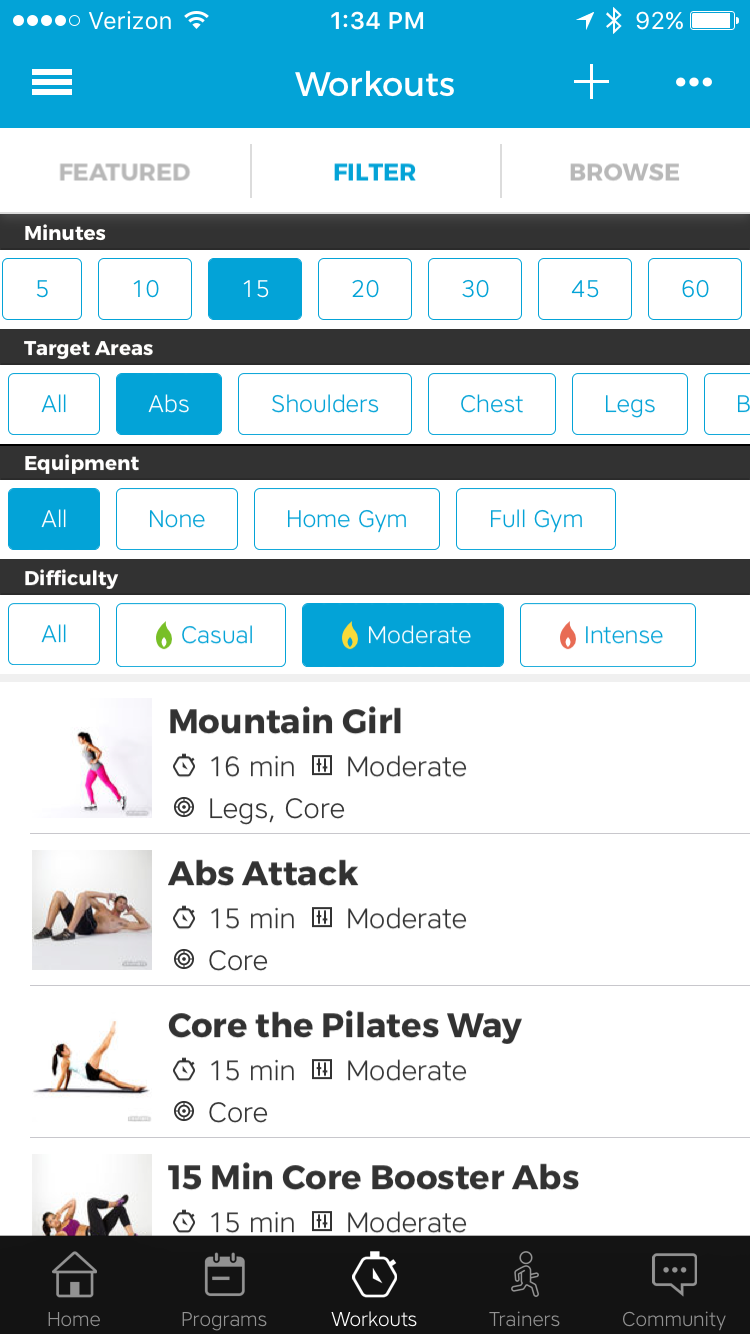Choose the 45 minutes filter
The image size is (750, 1334).
click(585, 289)
